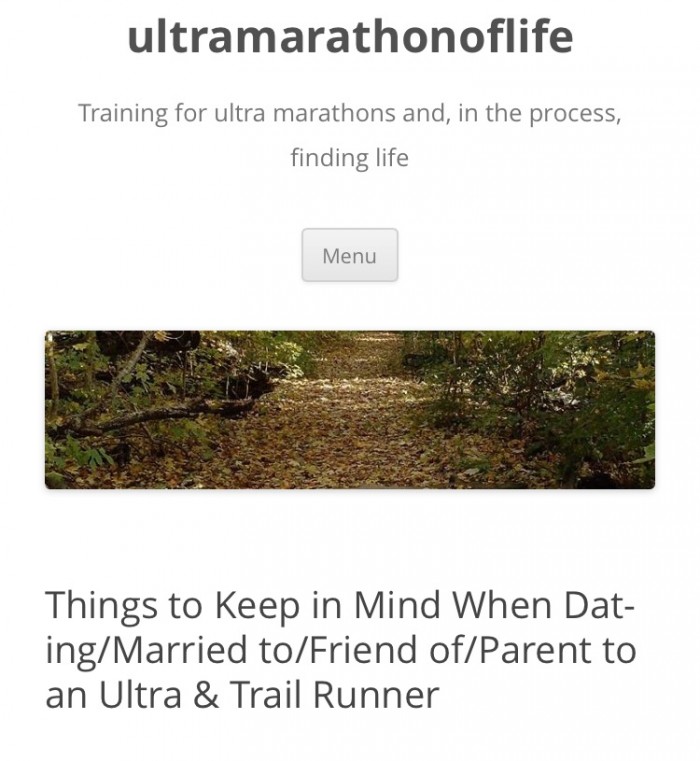Open the Menu button
The image size is (700, 761).
pos(349,255)
